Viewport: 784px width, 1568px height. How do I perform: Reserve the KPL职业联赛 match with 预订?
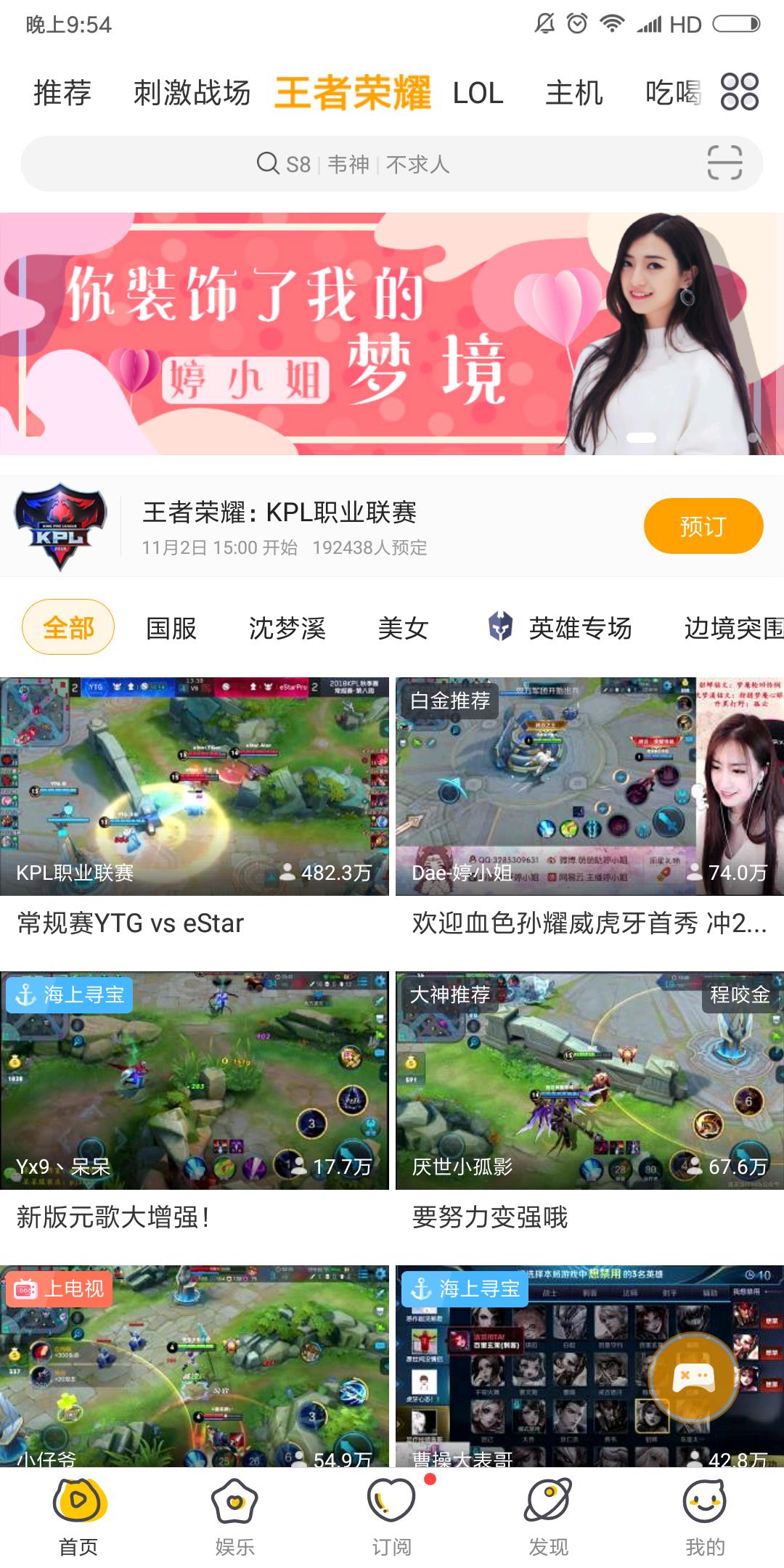[x=703, y=526]
